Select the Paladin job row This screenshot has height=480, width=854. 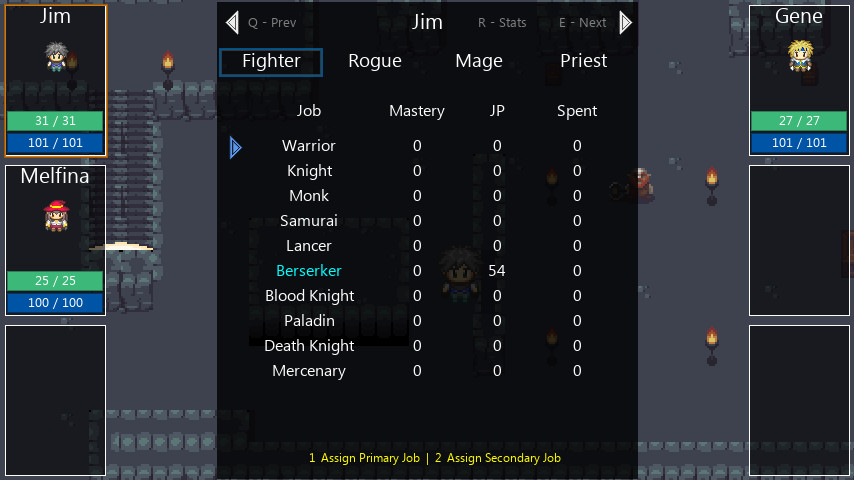(x=309, y=321)
